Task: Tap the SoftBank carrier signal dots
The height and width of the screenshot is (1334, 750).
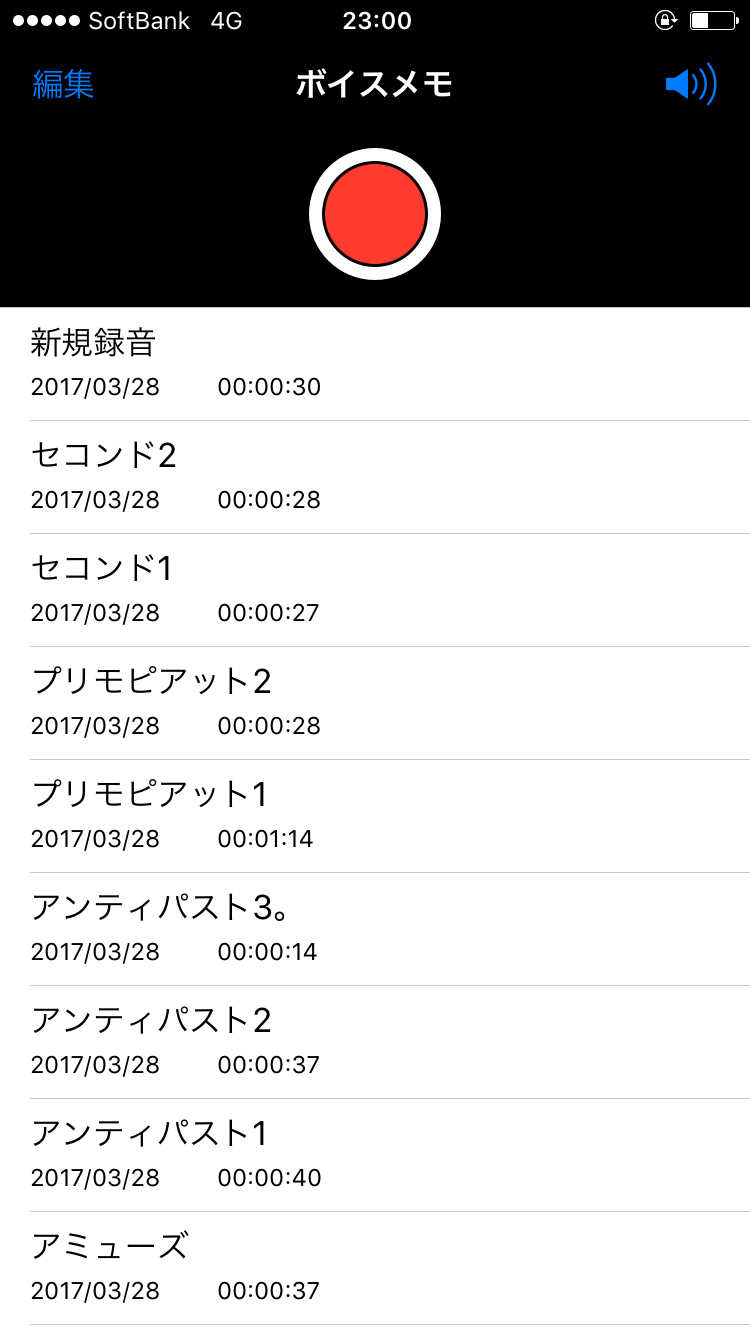Action: (45, 20)
